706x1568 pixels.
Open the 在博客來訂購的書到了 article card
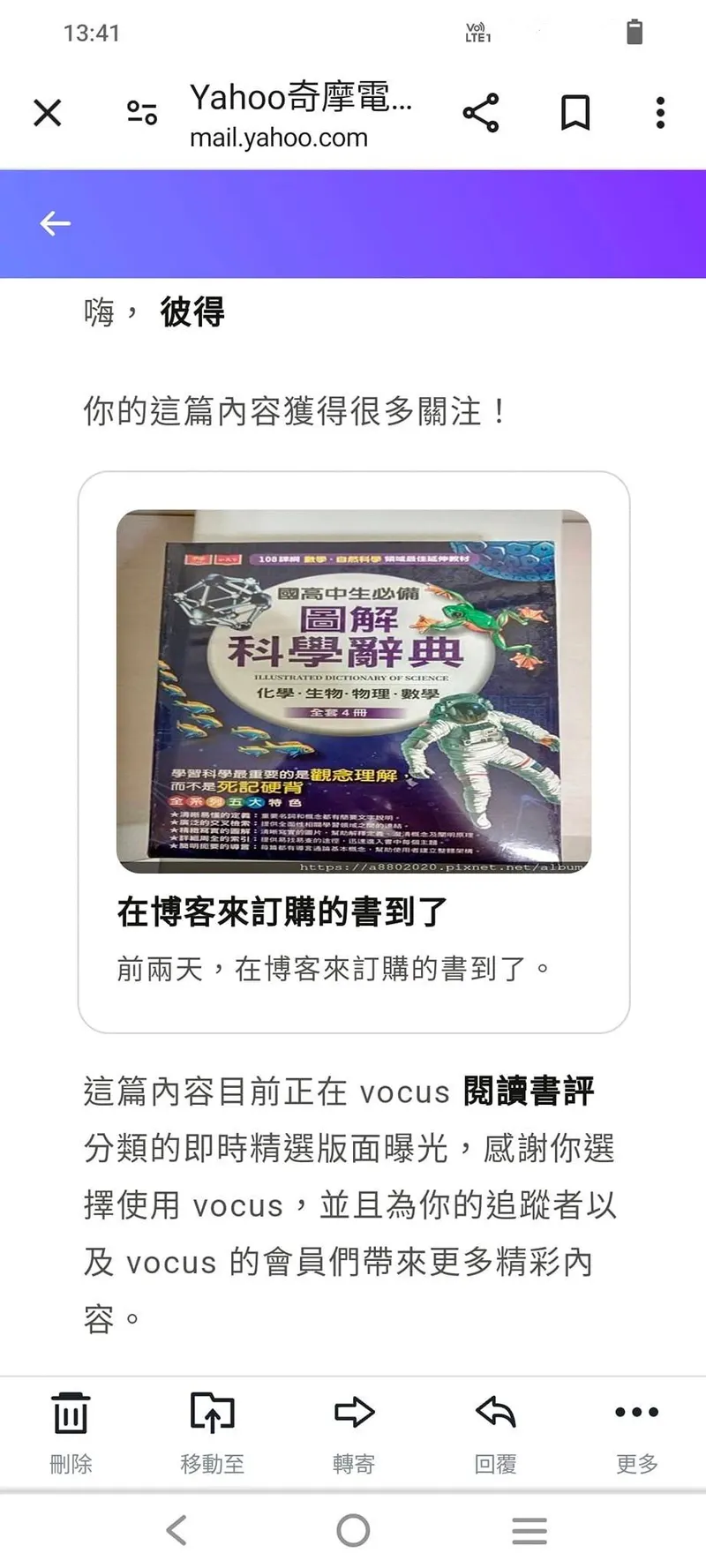(353, 751)
